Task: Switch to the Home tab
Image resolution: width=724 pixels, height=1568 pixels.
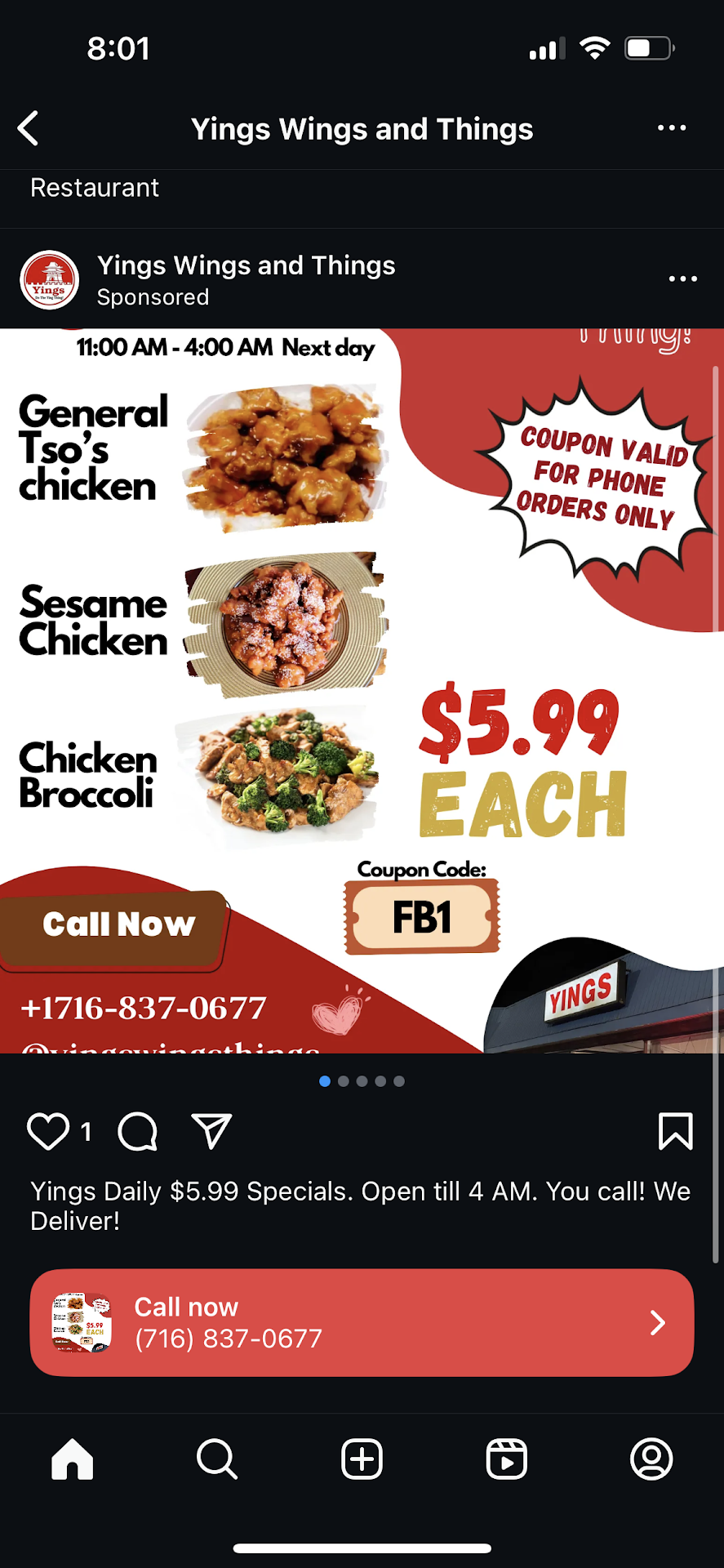Action: click(x=73, y=1459)
